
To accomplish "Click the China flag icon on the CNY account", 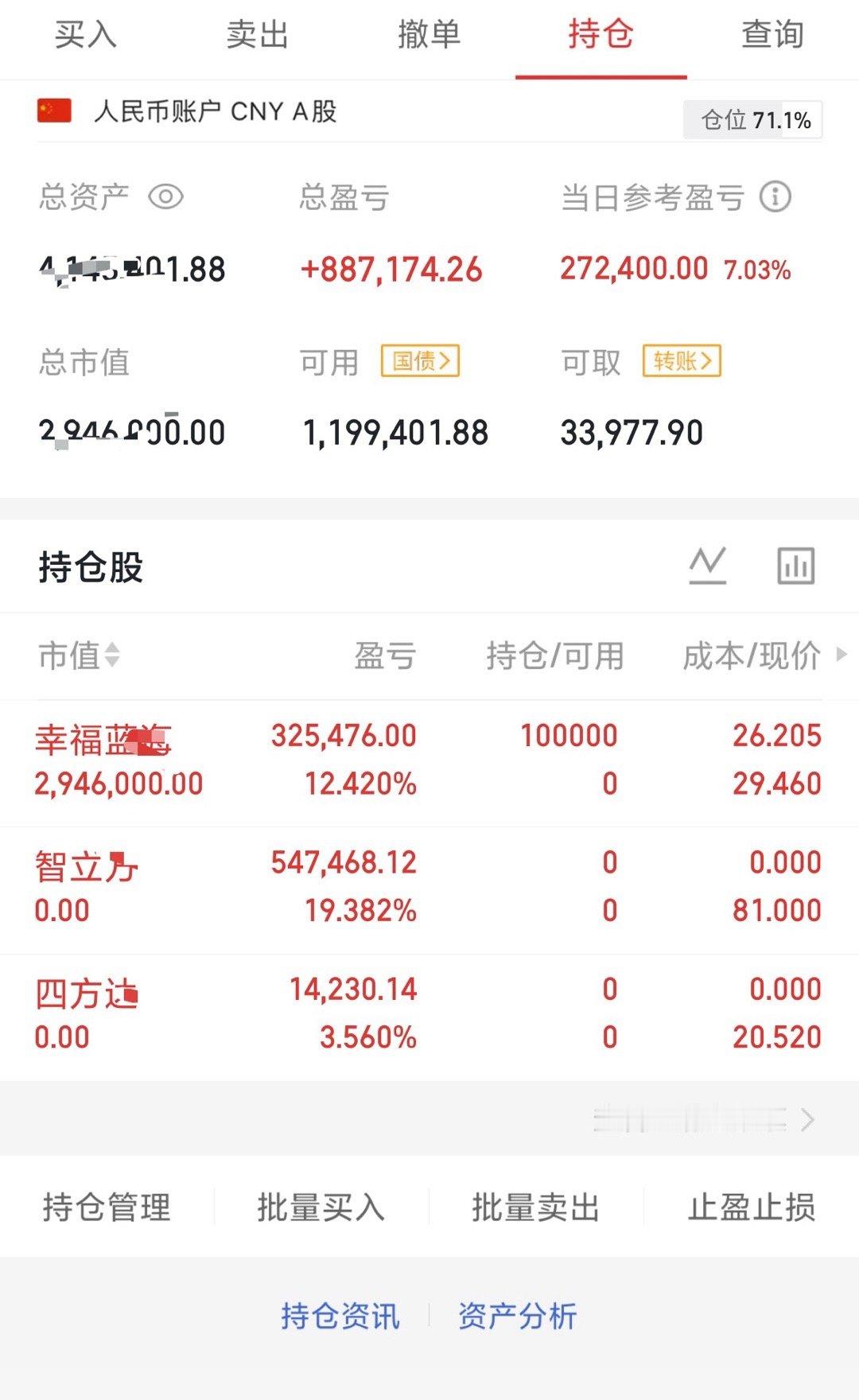I will click(56, 111).
